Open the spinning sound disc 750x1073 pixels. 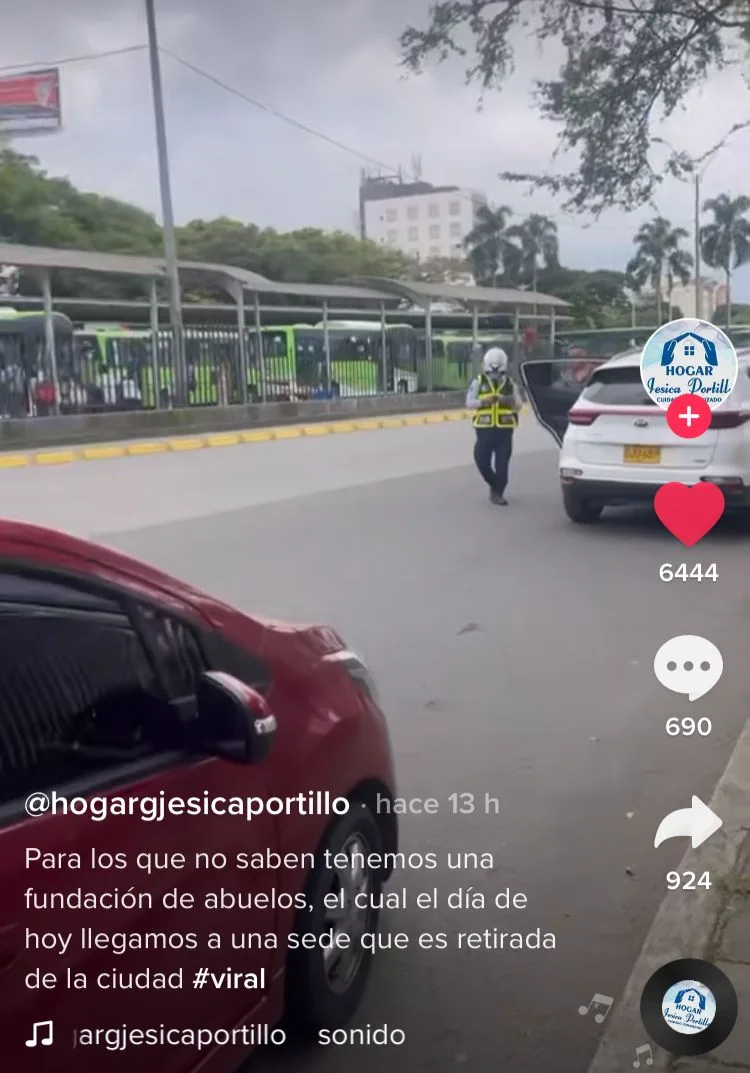688,1007
